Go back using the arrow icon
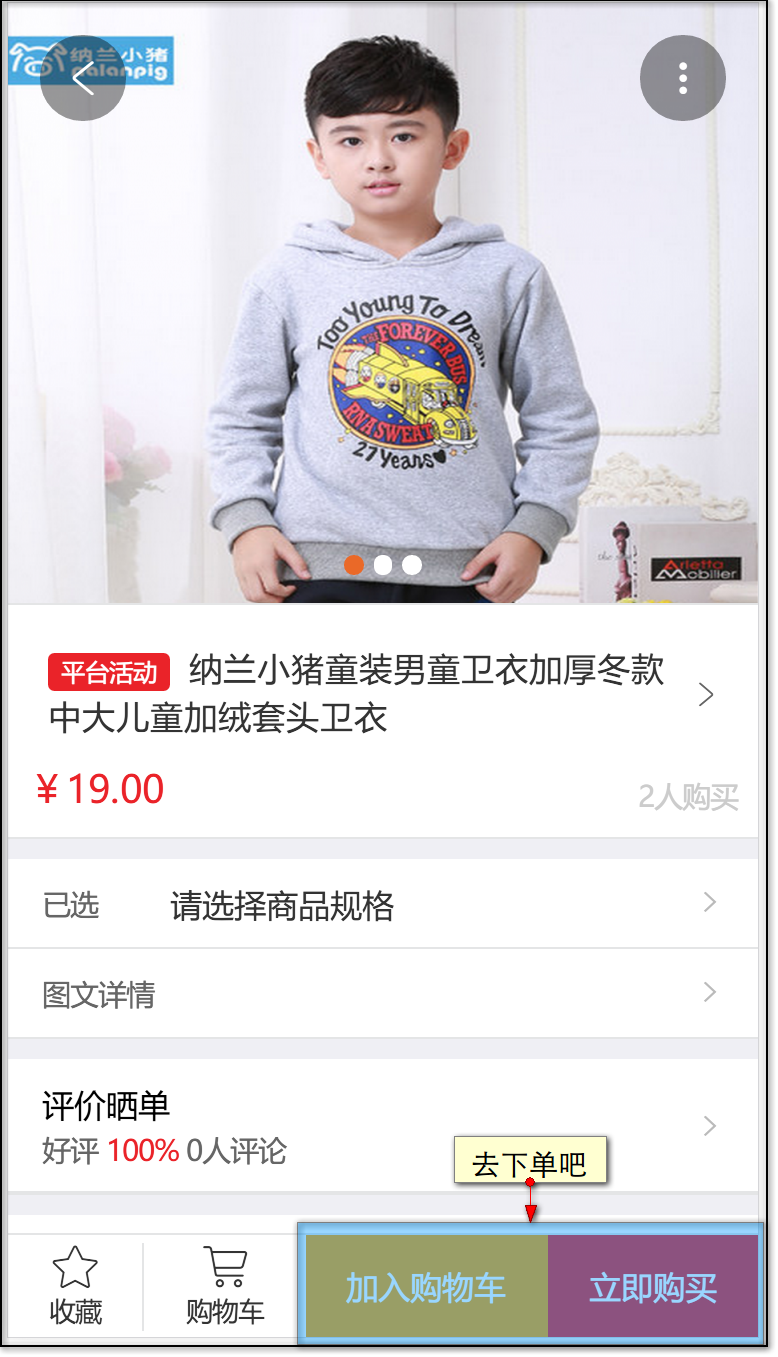This screenshot has width=778, height=1357. (83, 78)
